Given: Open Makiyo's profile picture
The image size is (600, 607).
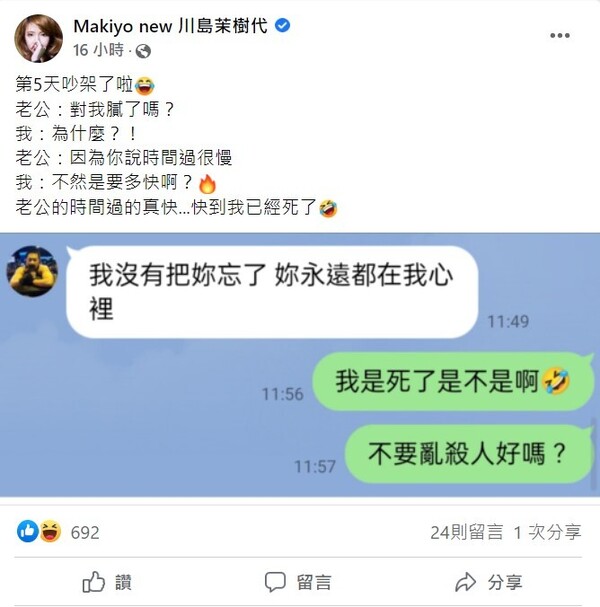Looking at the screenshot, I should 38,38.
